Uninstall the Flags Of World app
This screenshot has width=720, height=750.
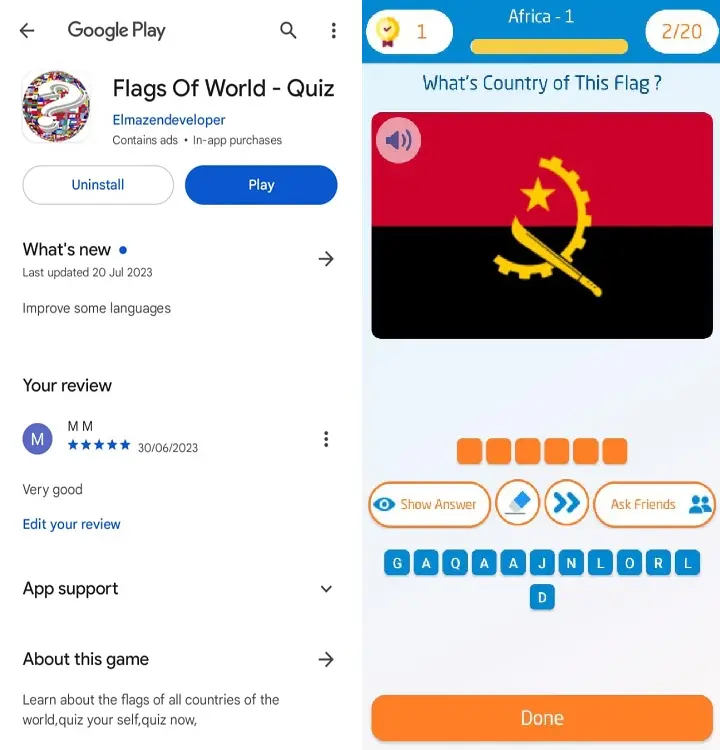(98, 185)
